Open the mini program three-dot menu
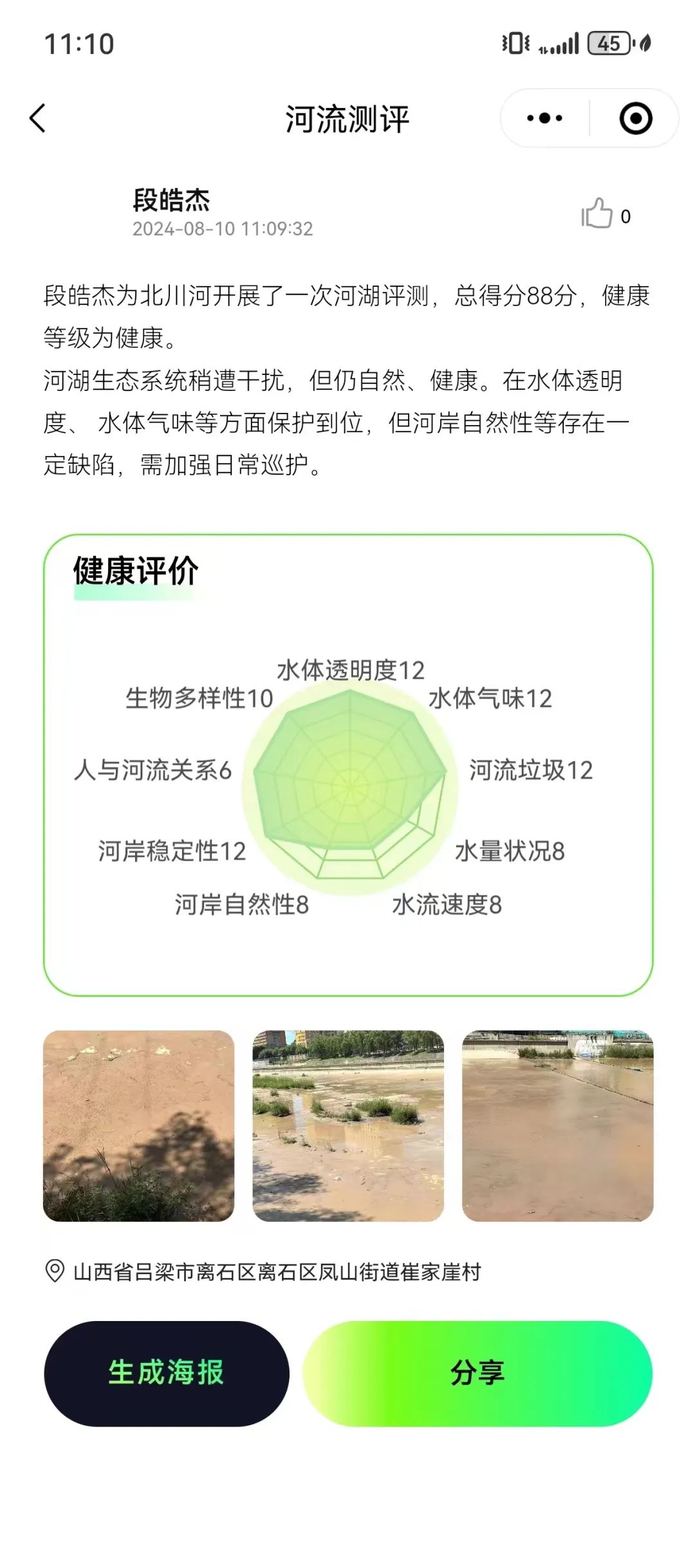 (x=544, y=118)
